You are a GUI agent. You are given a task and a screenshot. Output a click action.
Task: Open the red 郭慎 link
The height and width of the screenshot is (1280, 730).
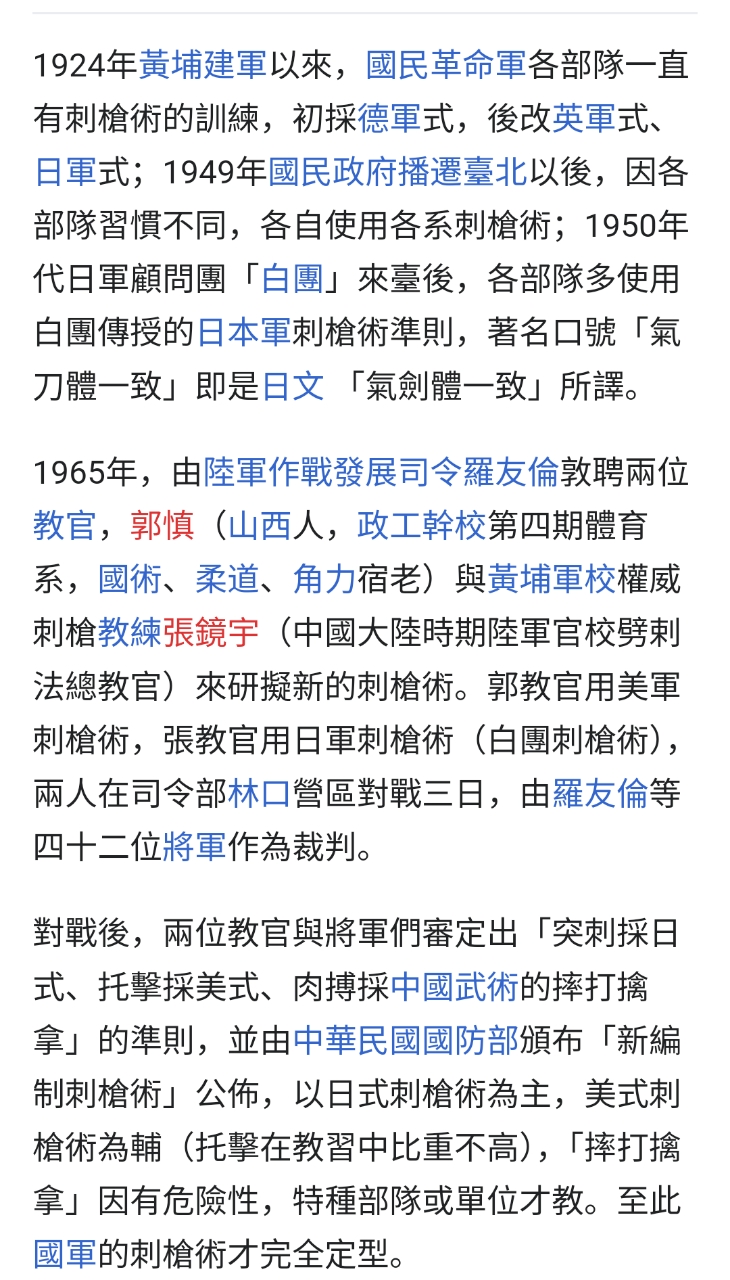point(162,524)
